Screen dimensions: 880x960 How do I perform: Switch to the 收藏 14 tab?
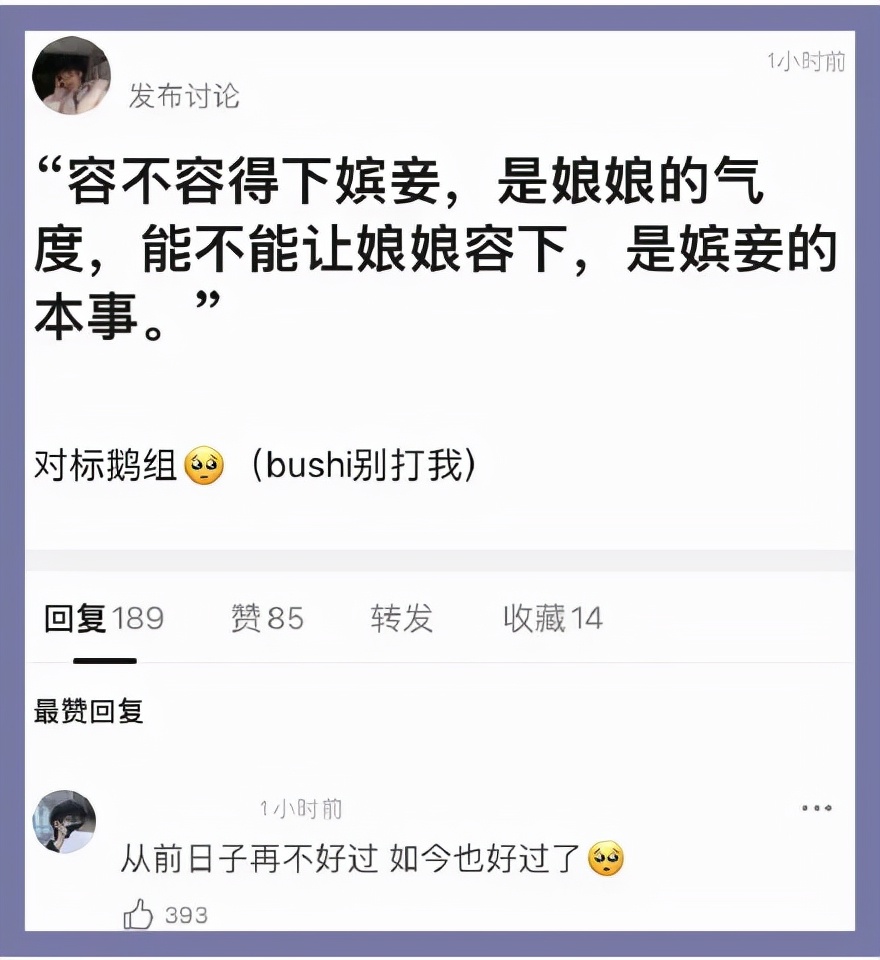tap(552, 618)
